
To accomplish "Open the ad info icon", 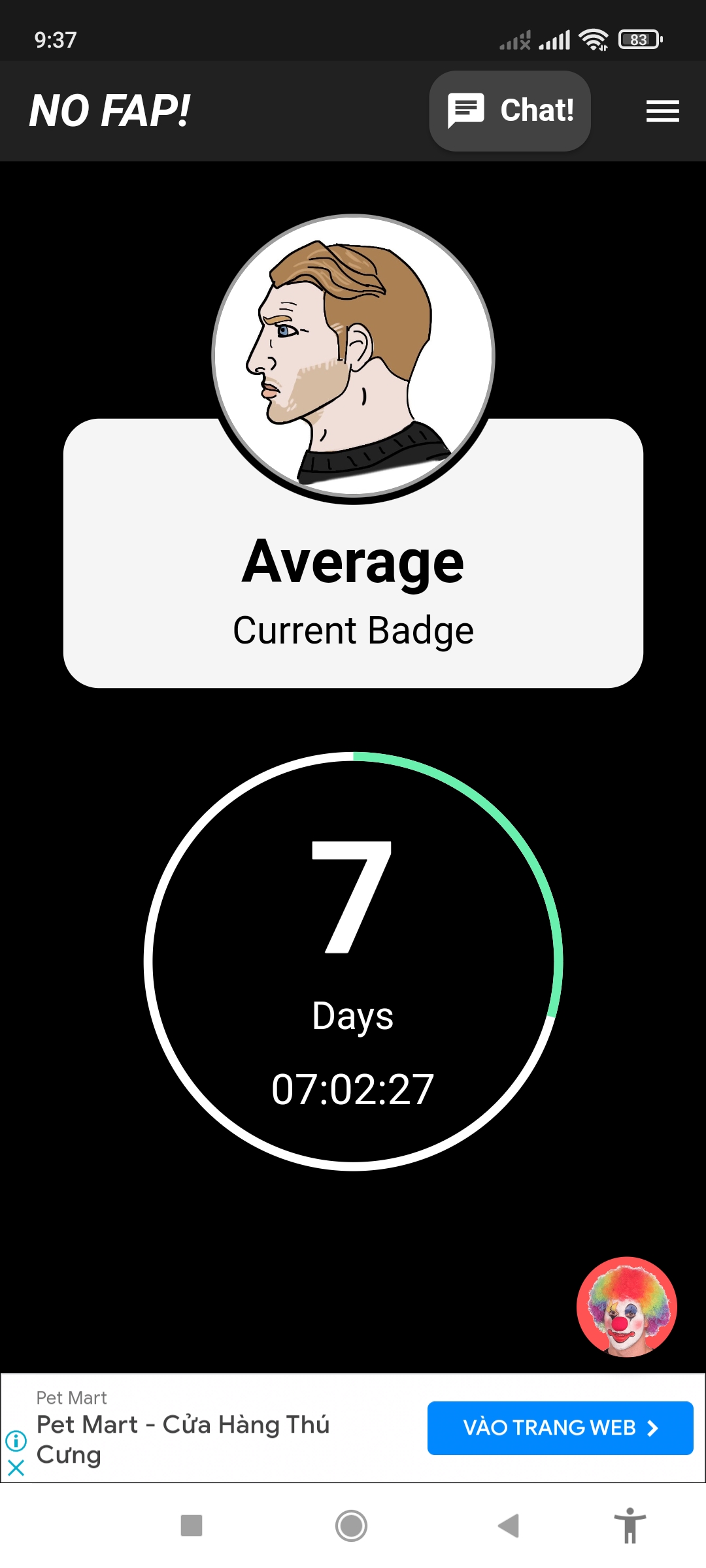I will click(x=16, y=1440).
